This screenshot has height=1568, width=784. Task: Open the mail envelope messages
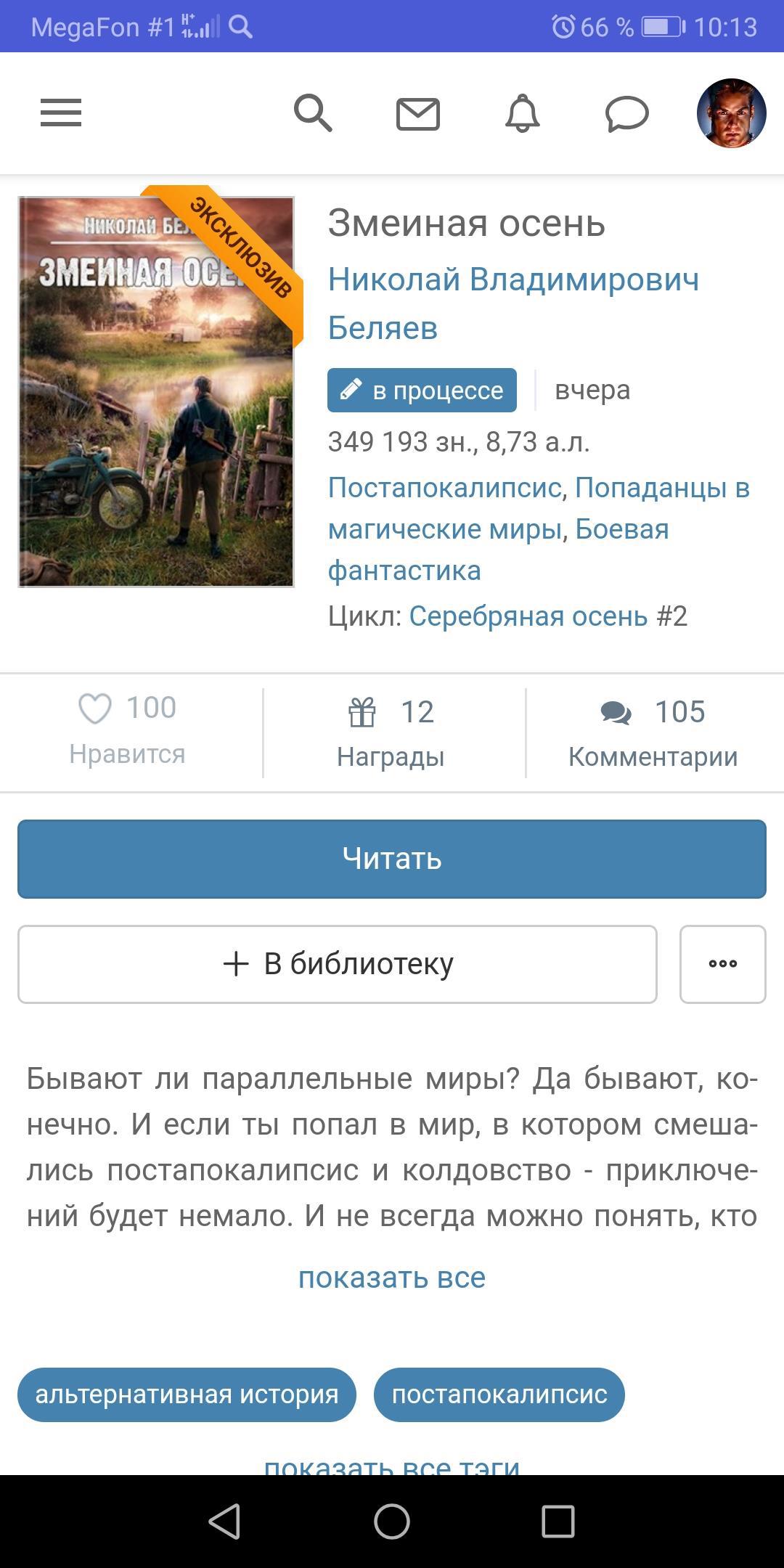point(417,114)
